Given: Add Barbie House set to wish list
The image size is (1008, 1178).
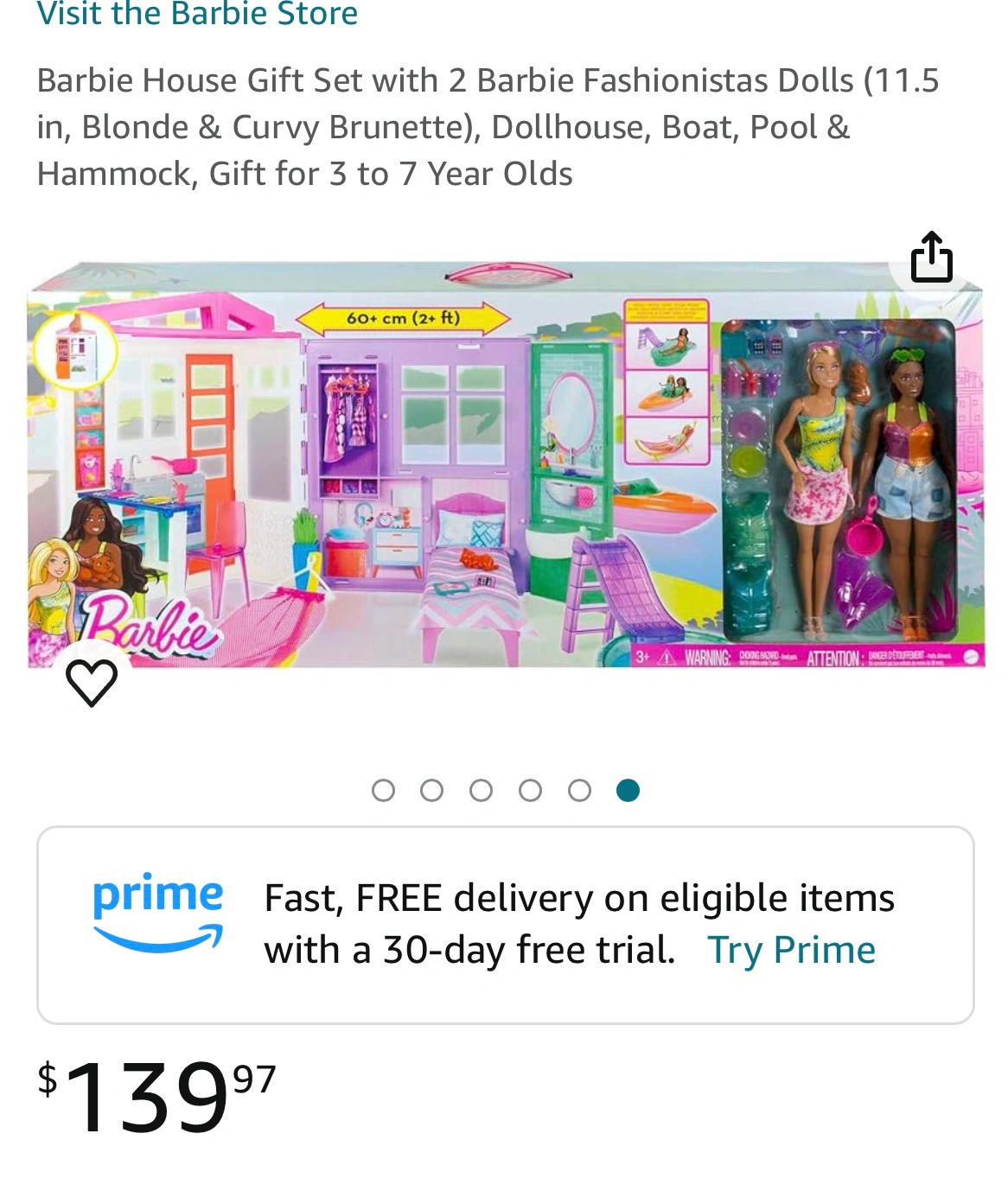Looking at the screenshot, I should tap(92, 682).
